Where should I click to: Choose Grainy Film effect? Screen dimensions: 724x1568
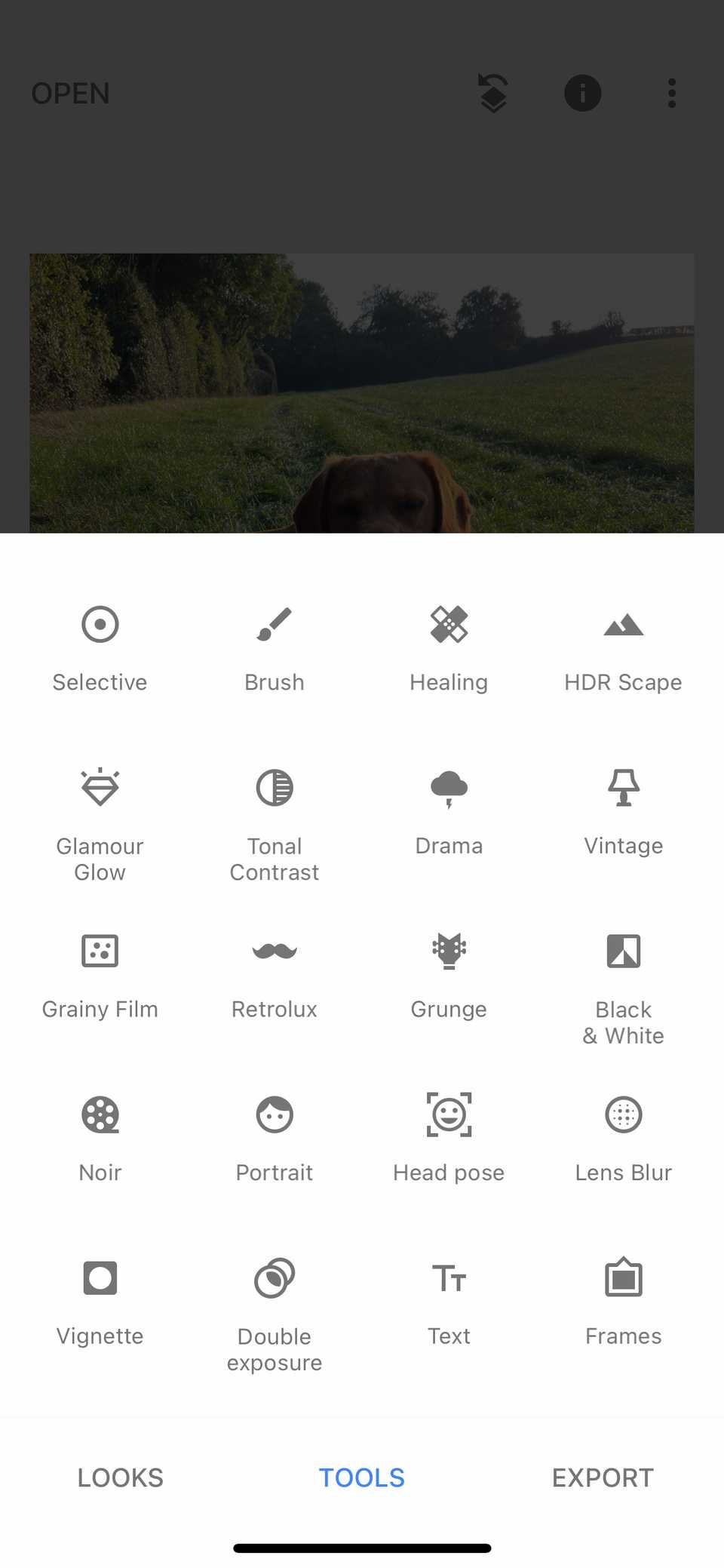(x=100, y=975)
